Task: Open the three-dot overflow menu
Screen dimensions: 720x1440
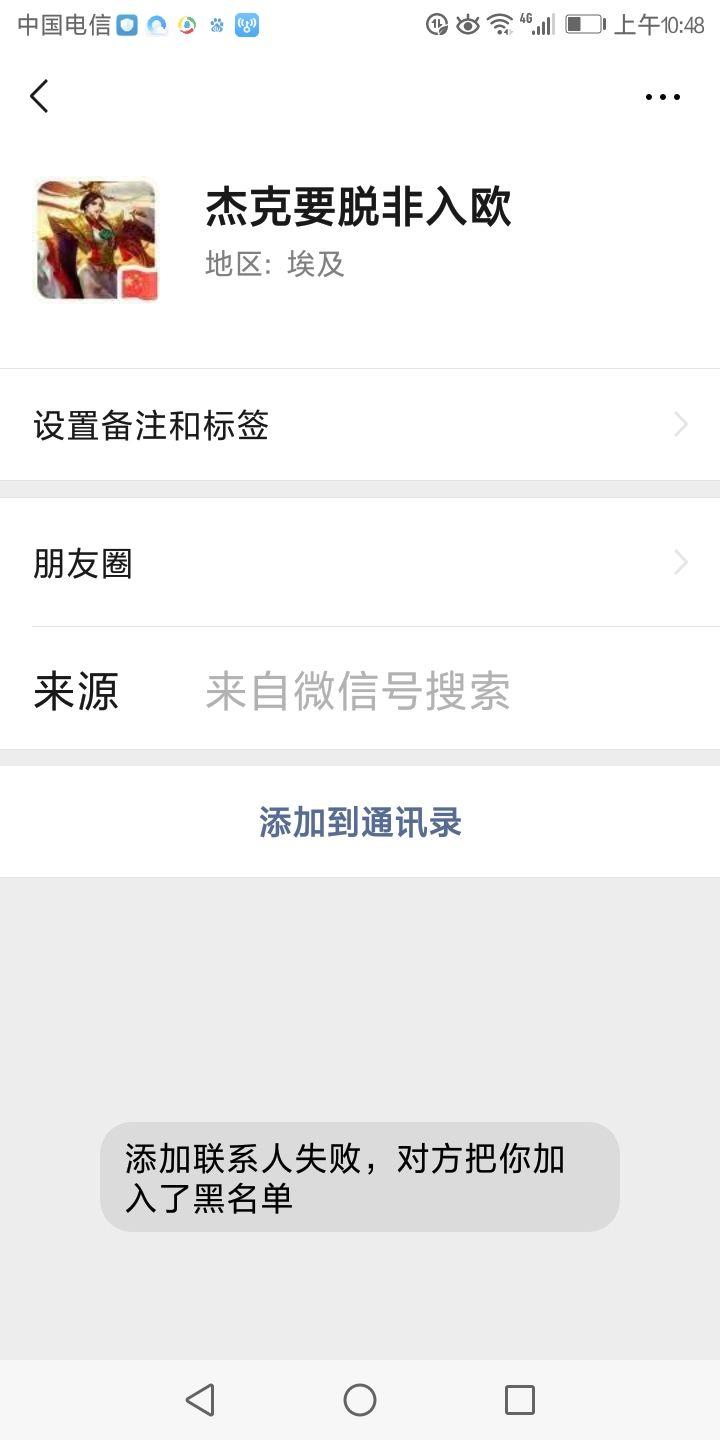Action: pos(662,97)
